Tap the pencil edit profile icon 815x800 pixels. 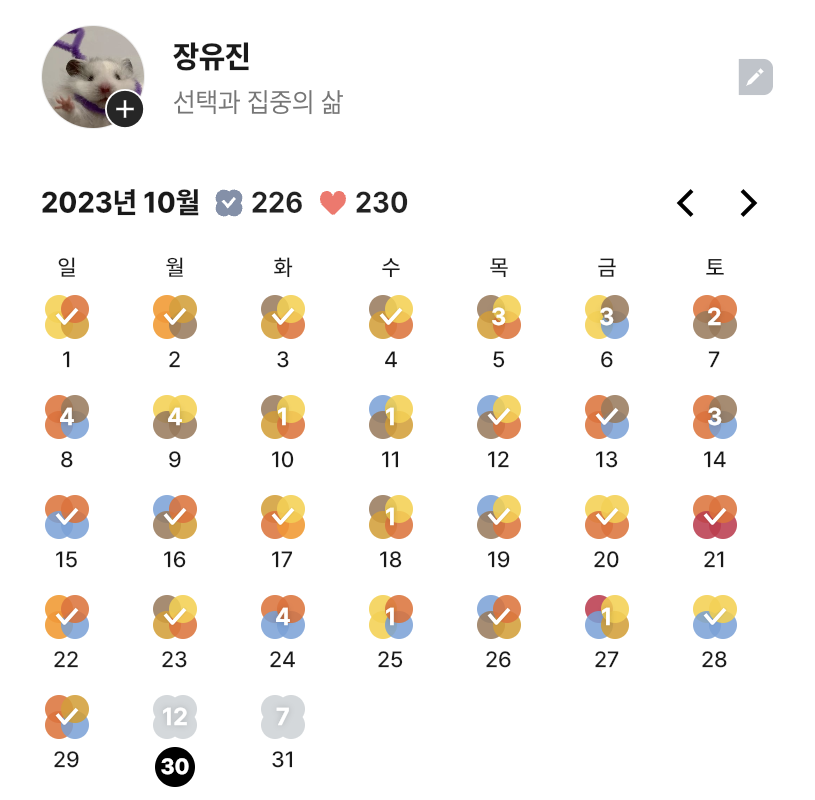click(755, 77)
